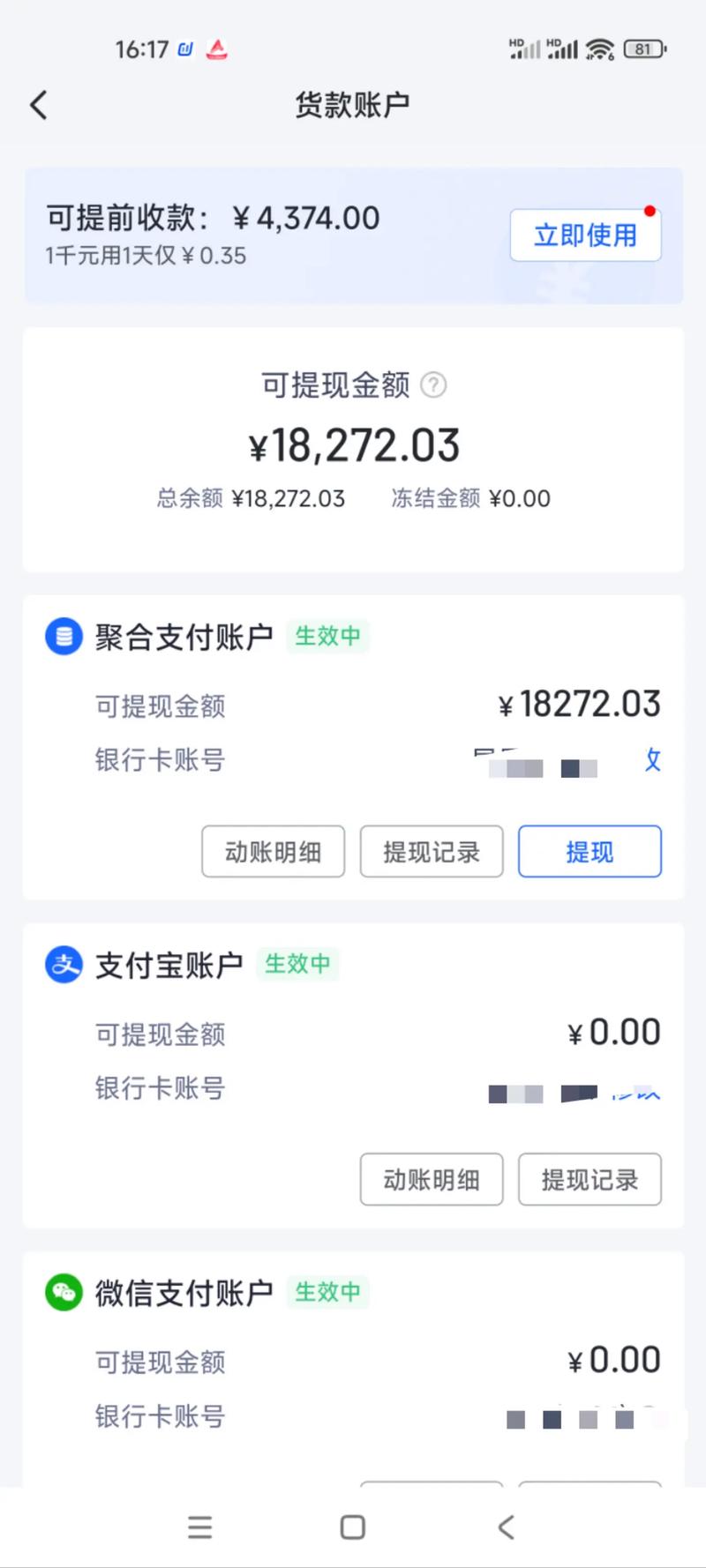Tap the system back arrow in the navigation bar
706x1568 pixels.
click(506, 1527)
